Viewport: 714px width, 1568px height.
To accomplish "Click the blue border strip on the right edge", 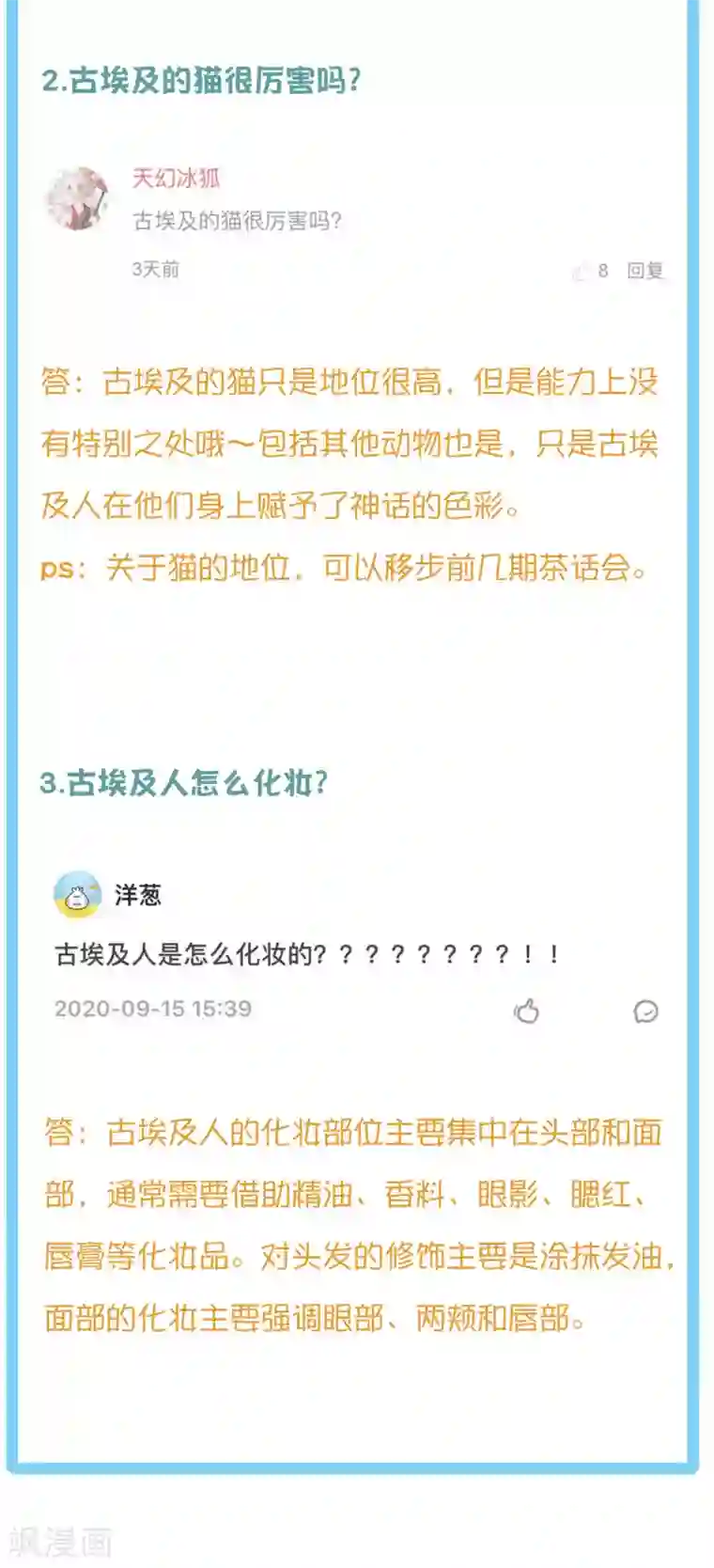I will 703,752.
